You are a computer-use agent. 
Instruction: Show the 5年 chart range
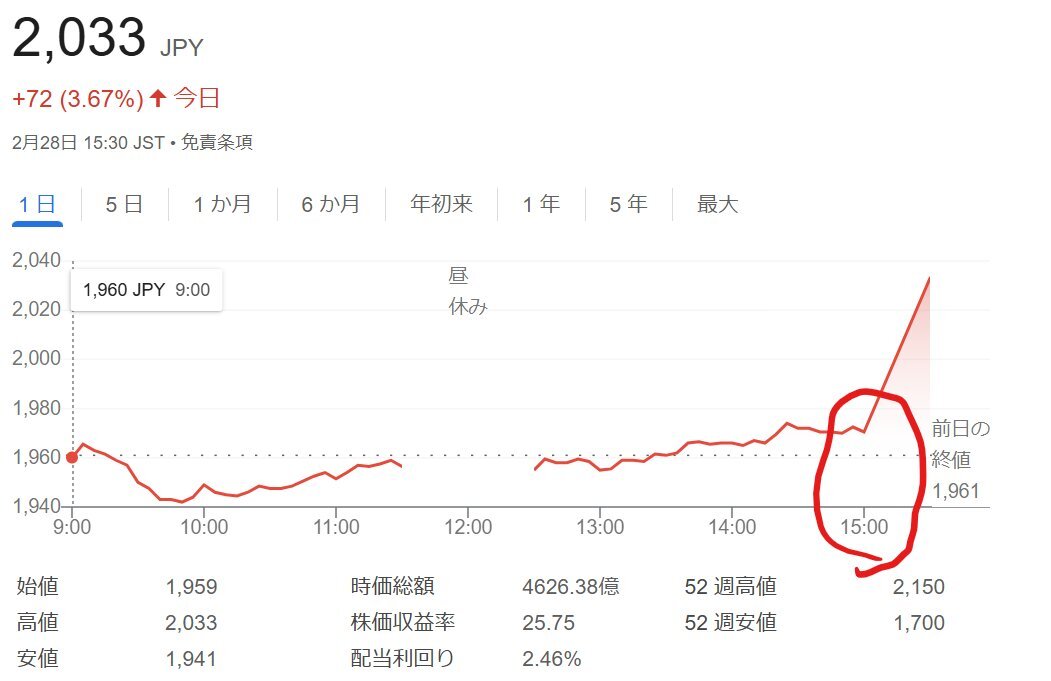coord(629,205)
